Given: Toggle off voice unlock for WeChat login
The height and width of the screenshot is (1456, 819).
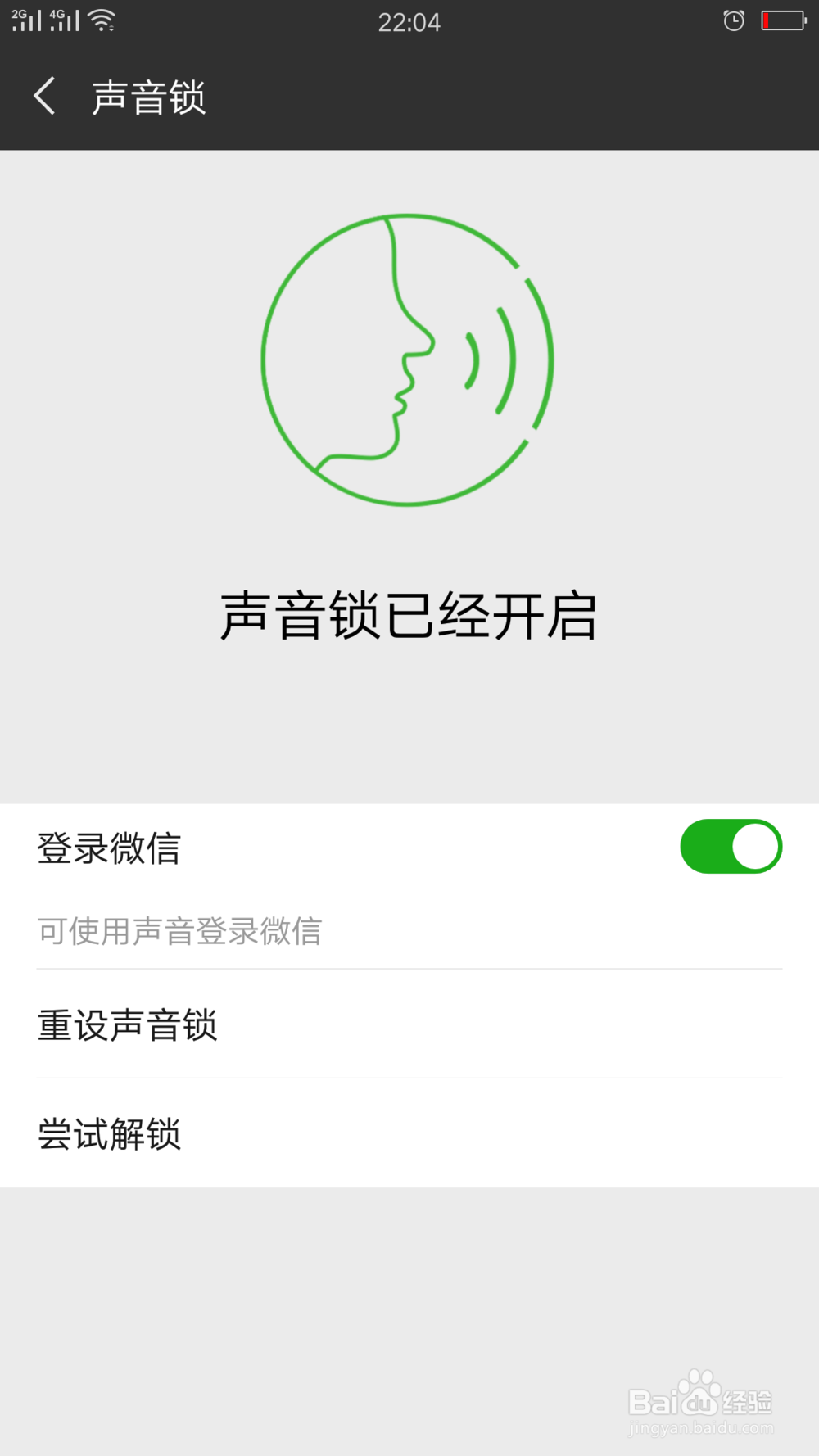Looking at the screenshot, I should [731, 846].
